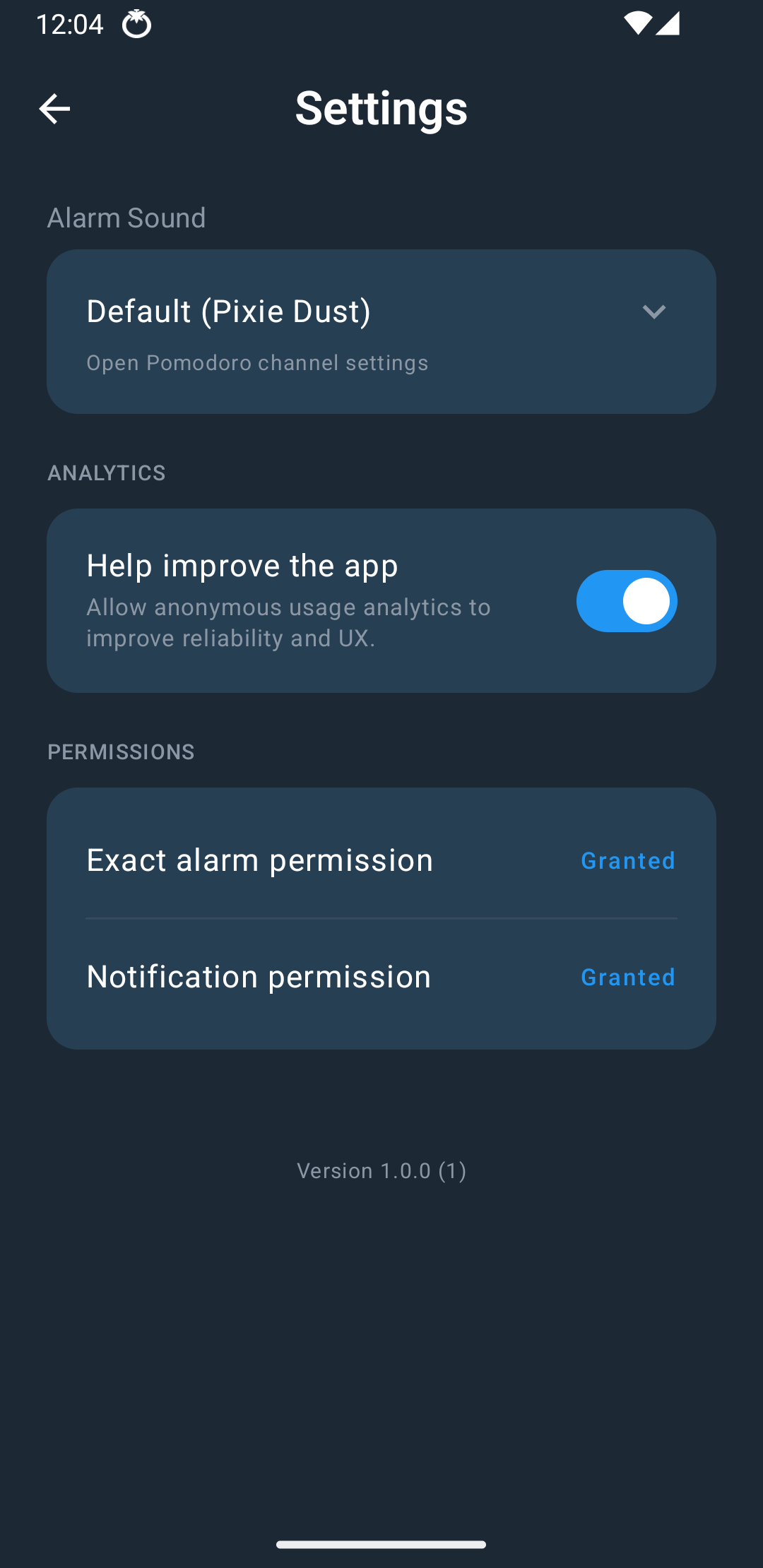Open Pomodoro channel settings
Viewport: 763px width, 1568px height.
pos(257,362)
